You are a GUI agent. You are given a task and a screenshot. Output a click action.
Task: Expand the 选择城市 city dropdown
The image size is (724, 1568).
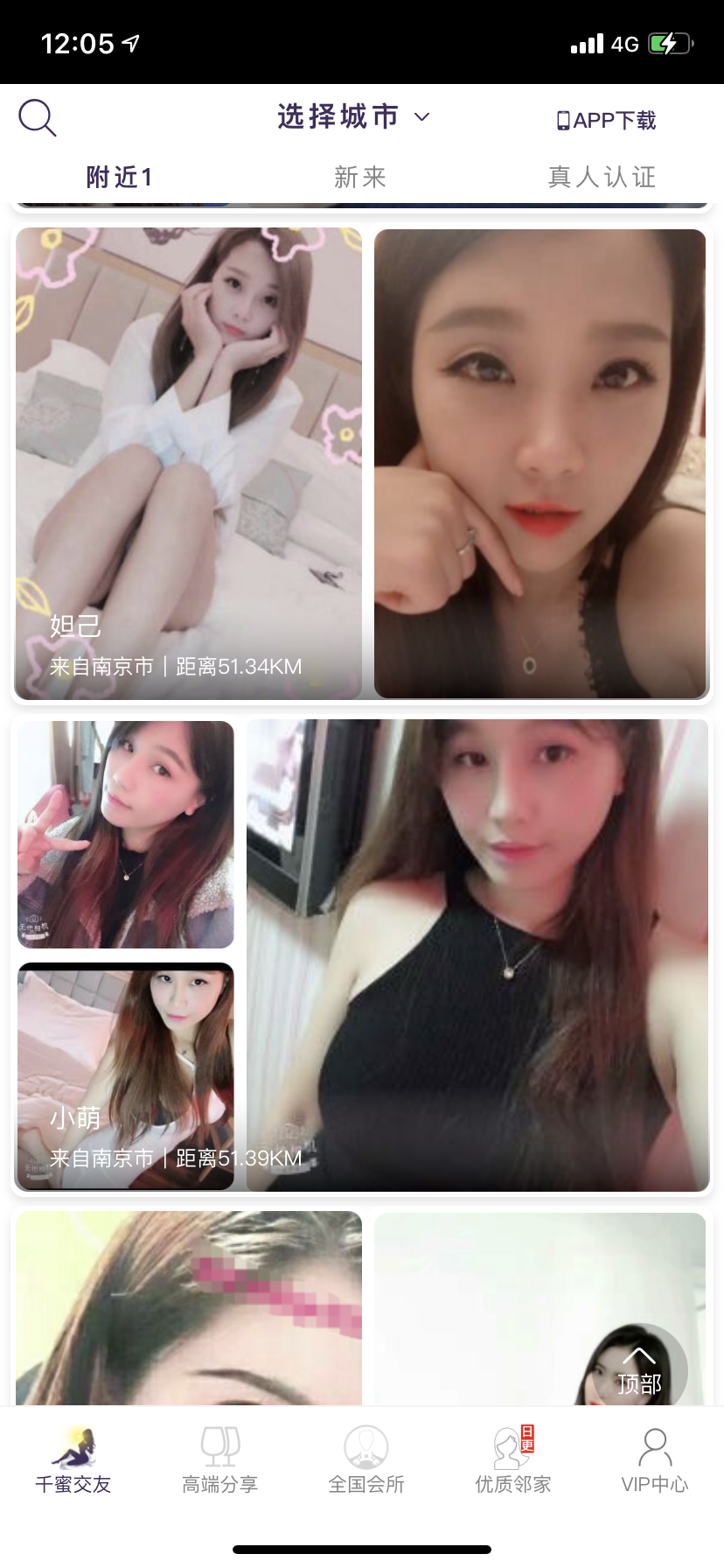click(354, 117)
